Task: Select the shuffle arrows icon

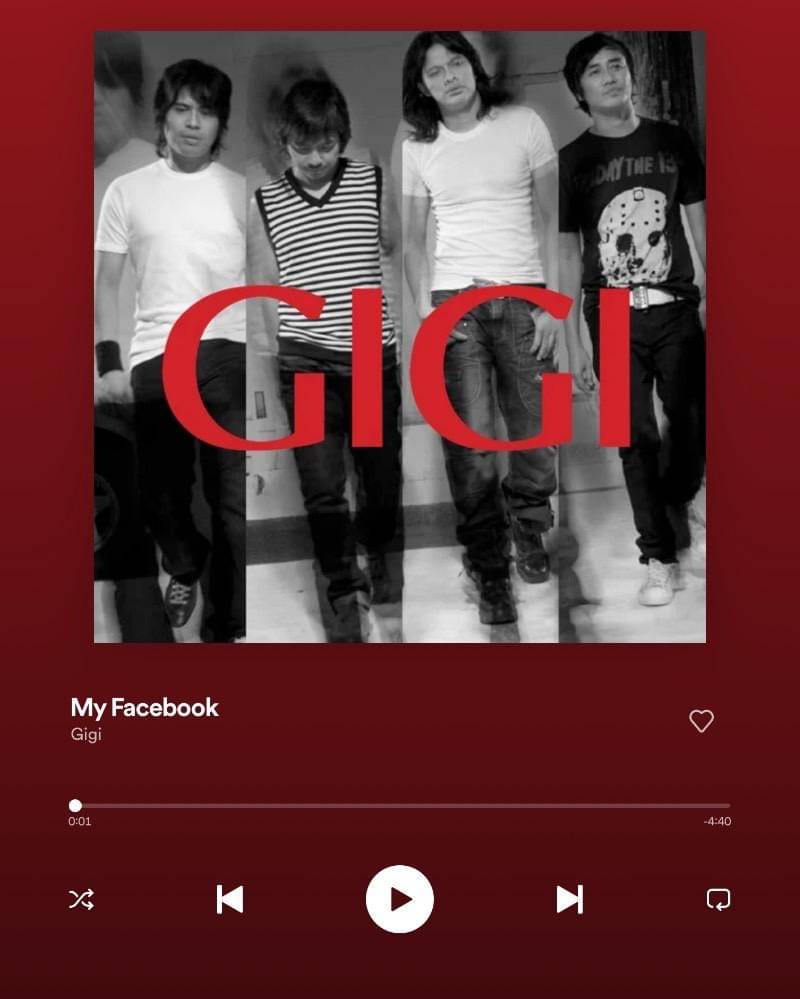Action: (81, 900)
